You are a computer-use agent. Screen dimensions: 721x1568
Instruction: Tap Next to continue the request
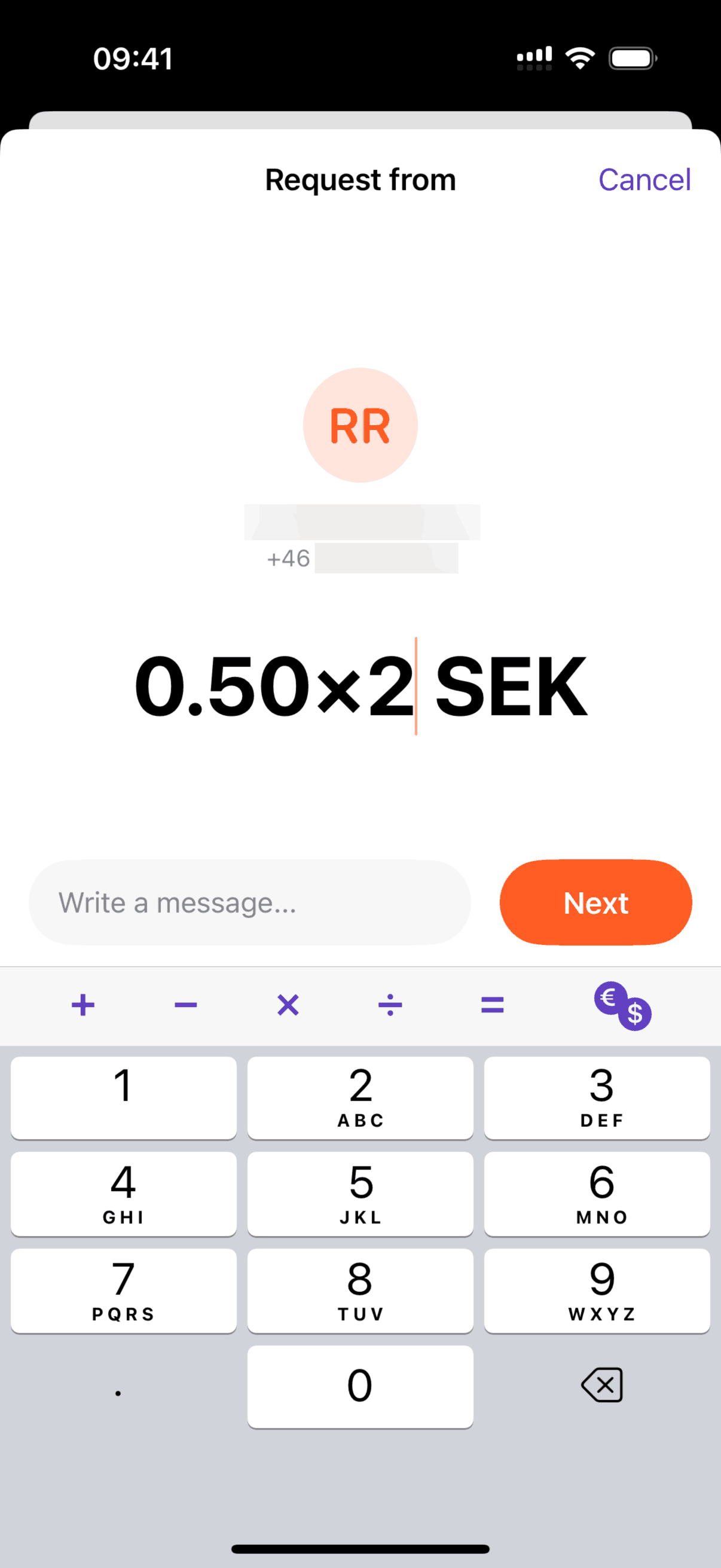595,902
